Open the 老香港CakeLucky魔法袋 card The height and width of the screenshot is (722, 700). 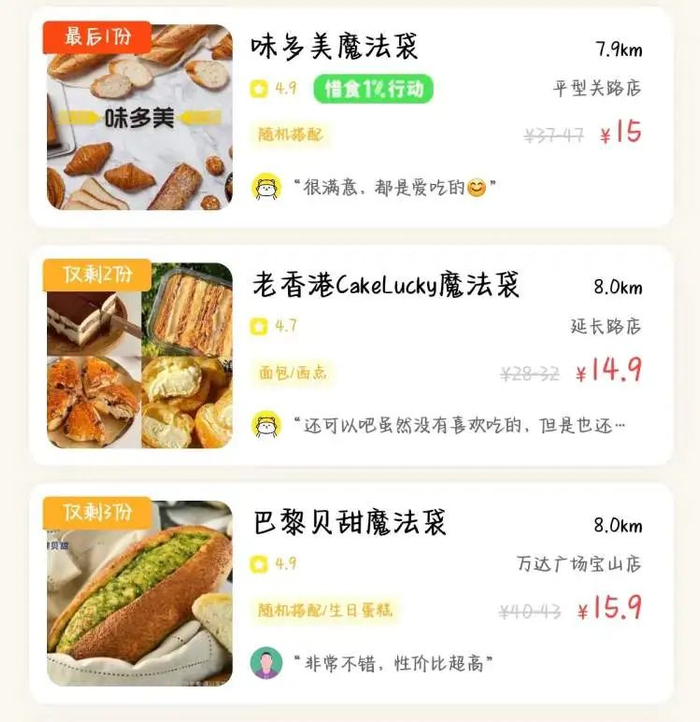[x=386, y=285]
